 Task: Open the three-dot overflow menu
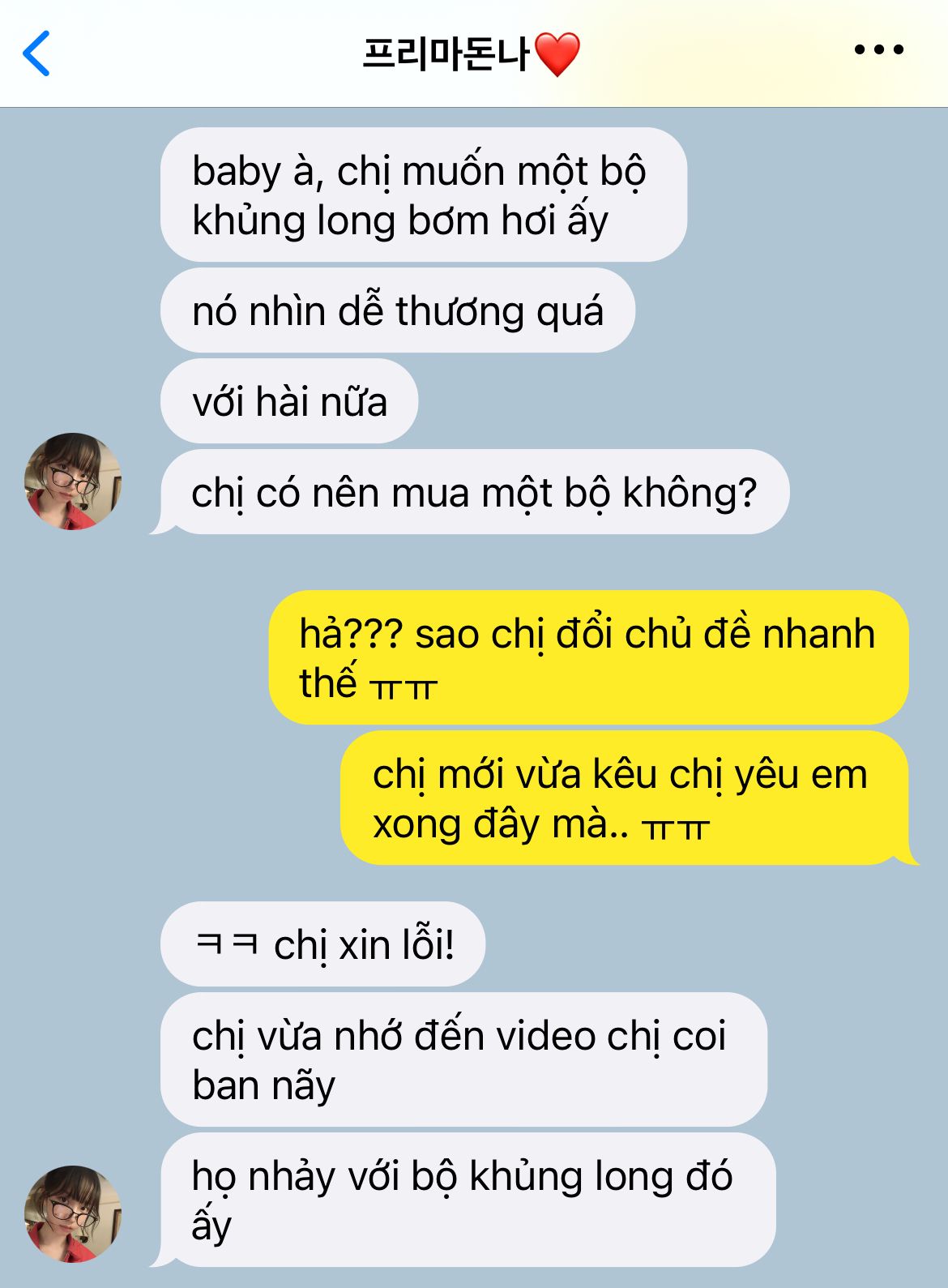879,50
